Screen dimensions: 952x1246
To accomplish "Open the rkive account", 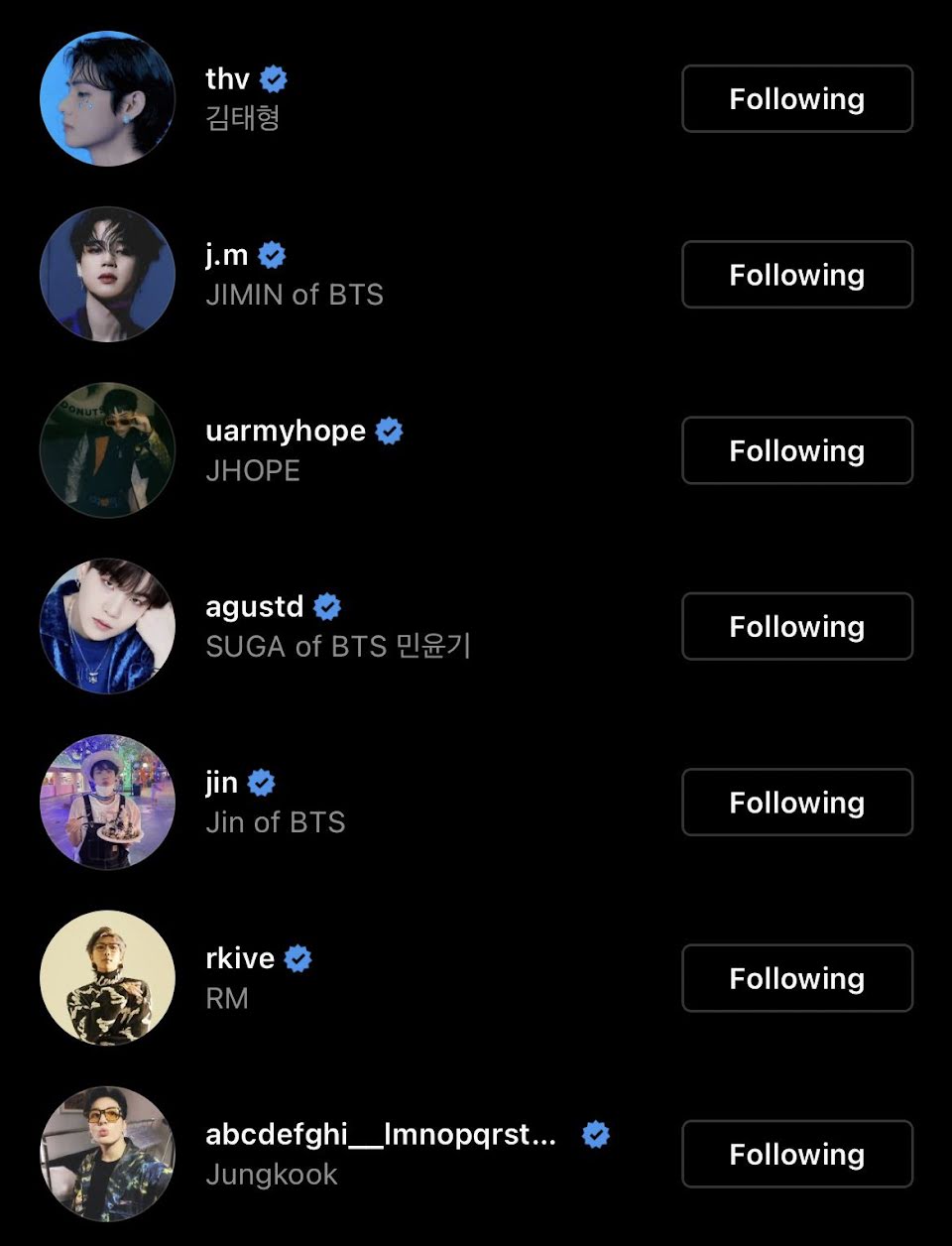I will coord(240,958).
